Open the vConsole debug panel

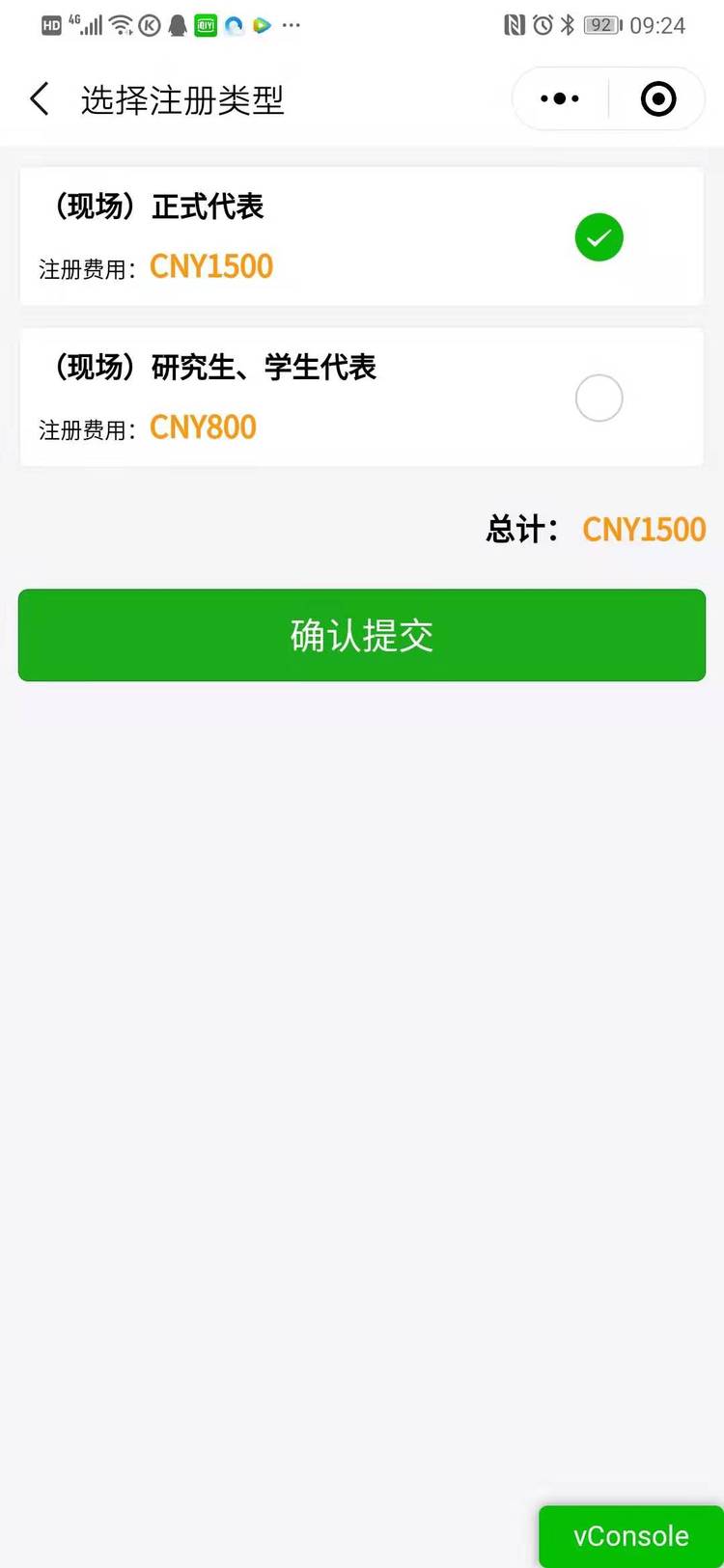[630, 1535]
